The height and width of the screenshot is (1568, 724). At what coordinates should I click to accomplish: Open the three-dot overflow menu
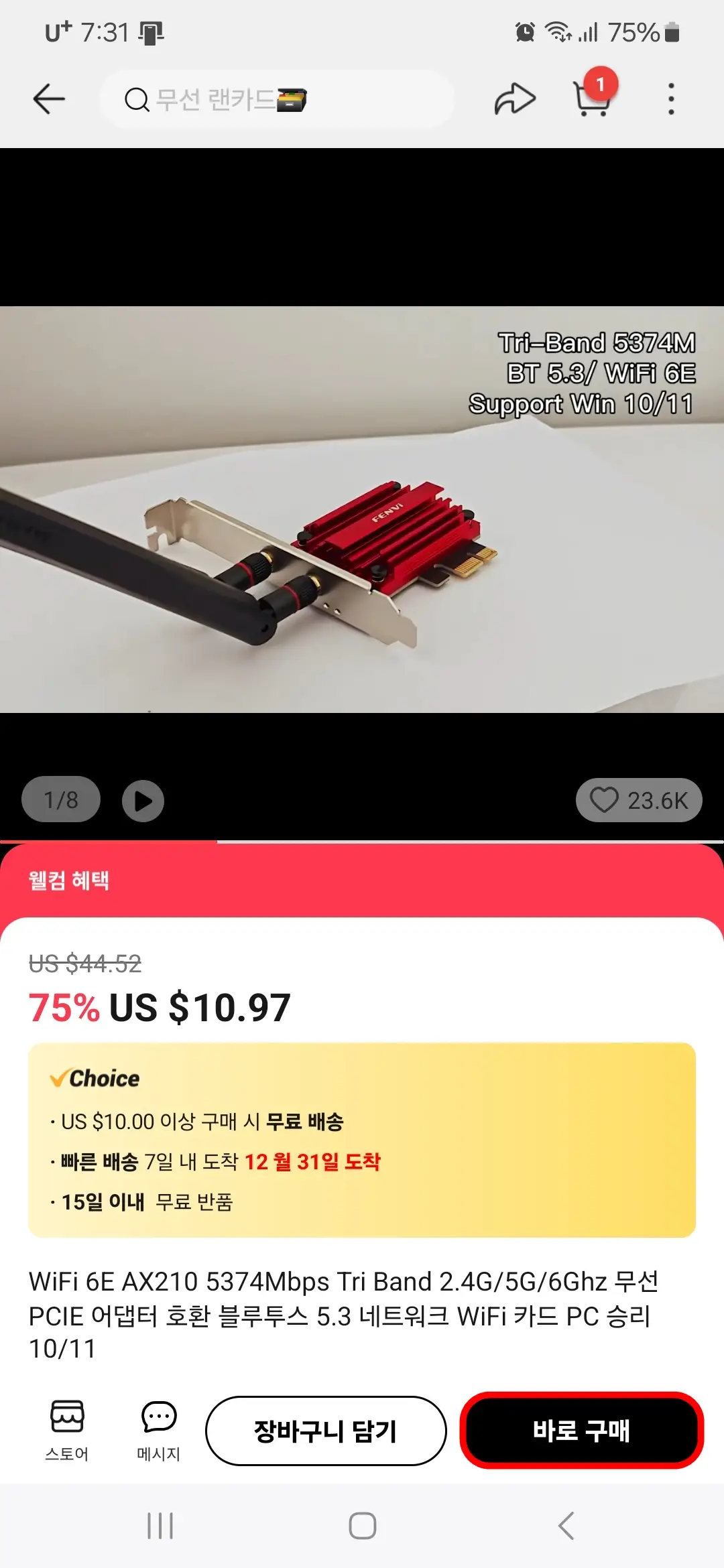tap(670, 98)
